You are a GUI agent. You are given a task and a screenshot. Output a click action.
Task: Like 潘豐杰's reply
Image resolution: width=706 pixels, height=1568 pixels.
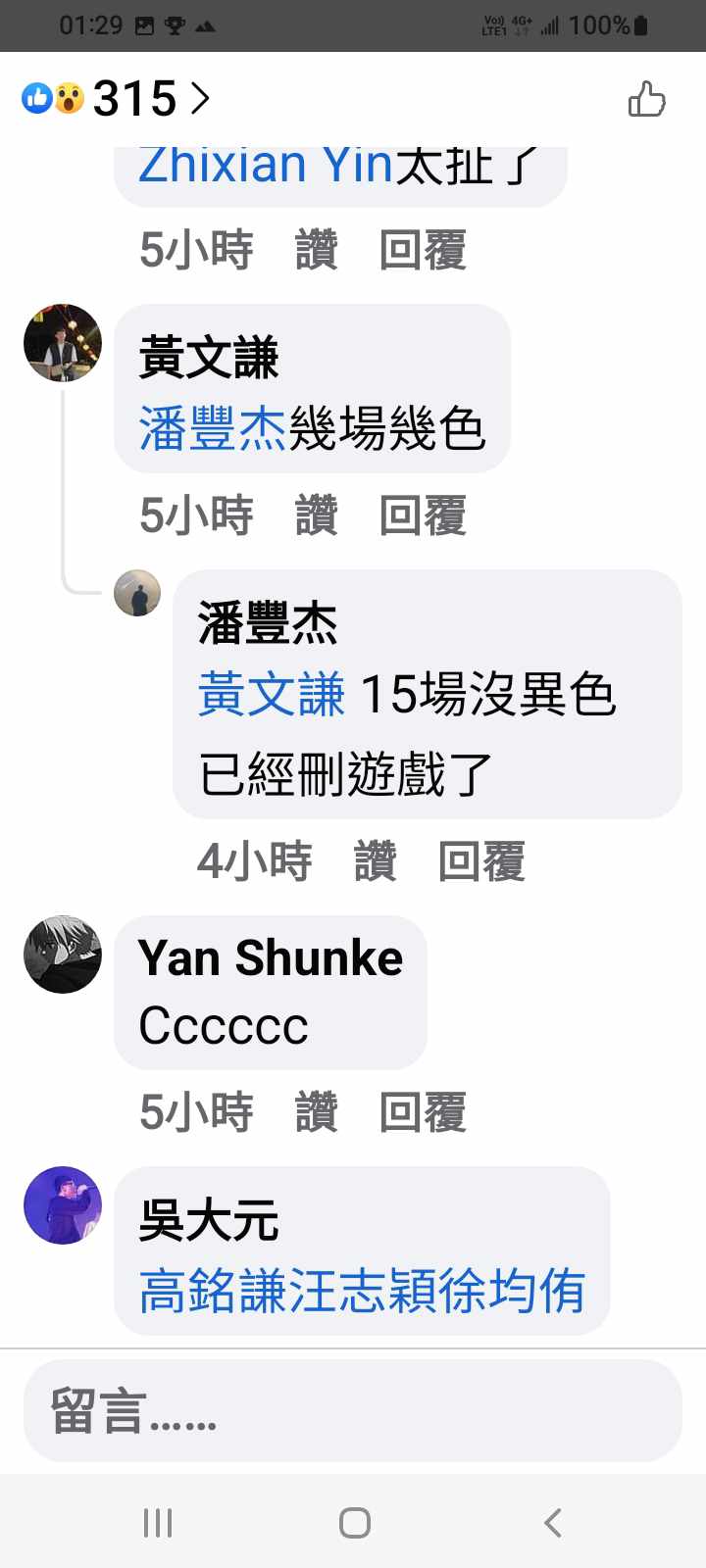[375, 862]
